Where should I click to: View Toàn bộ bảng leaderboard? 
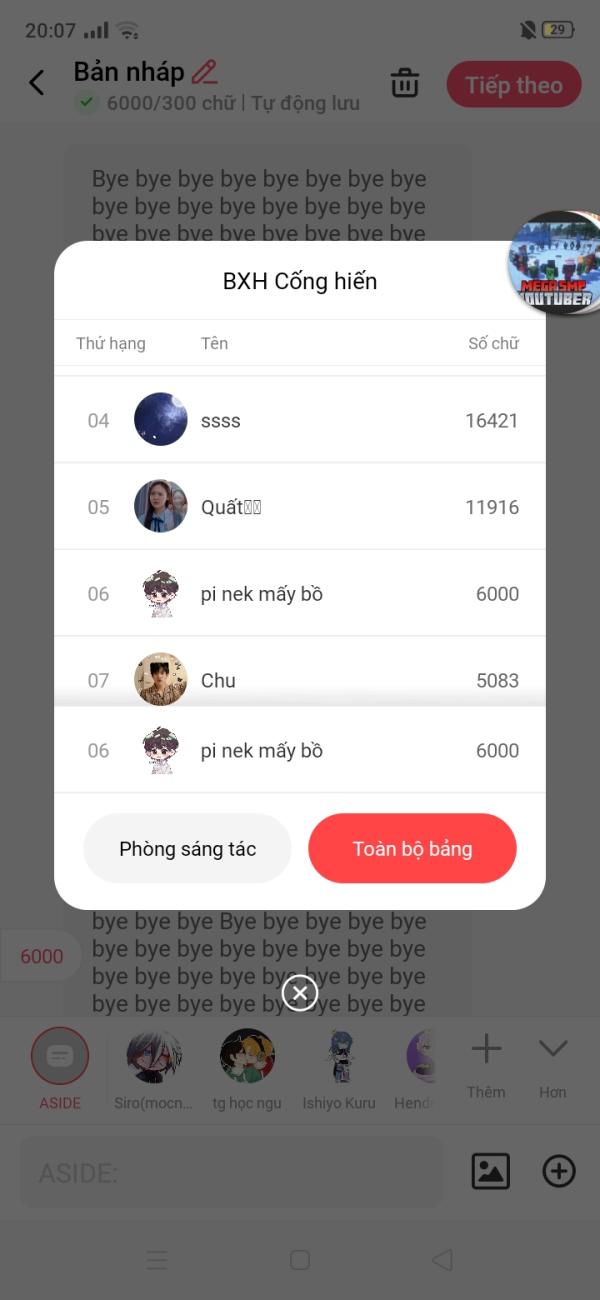412,849
